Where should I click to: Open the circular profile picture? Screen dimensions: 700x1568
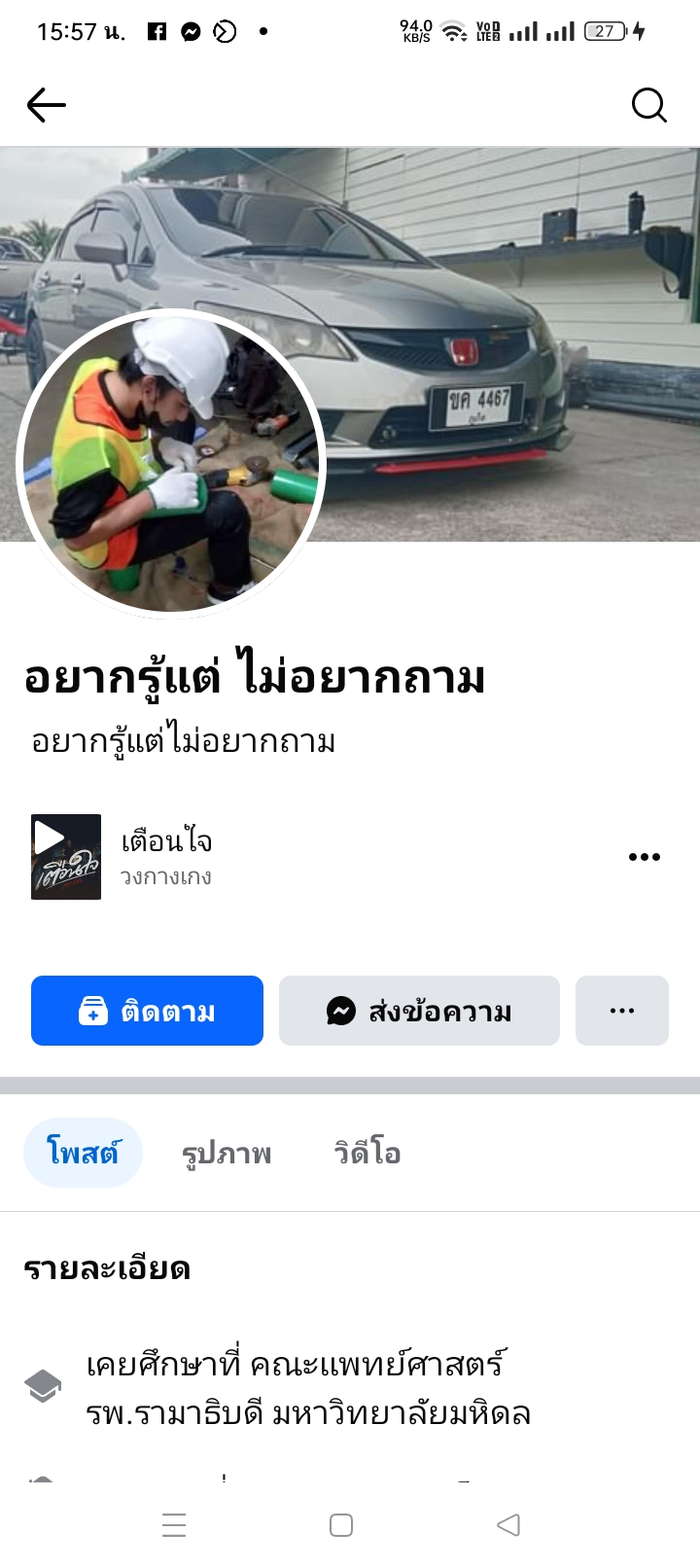[x=171, y=464]
